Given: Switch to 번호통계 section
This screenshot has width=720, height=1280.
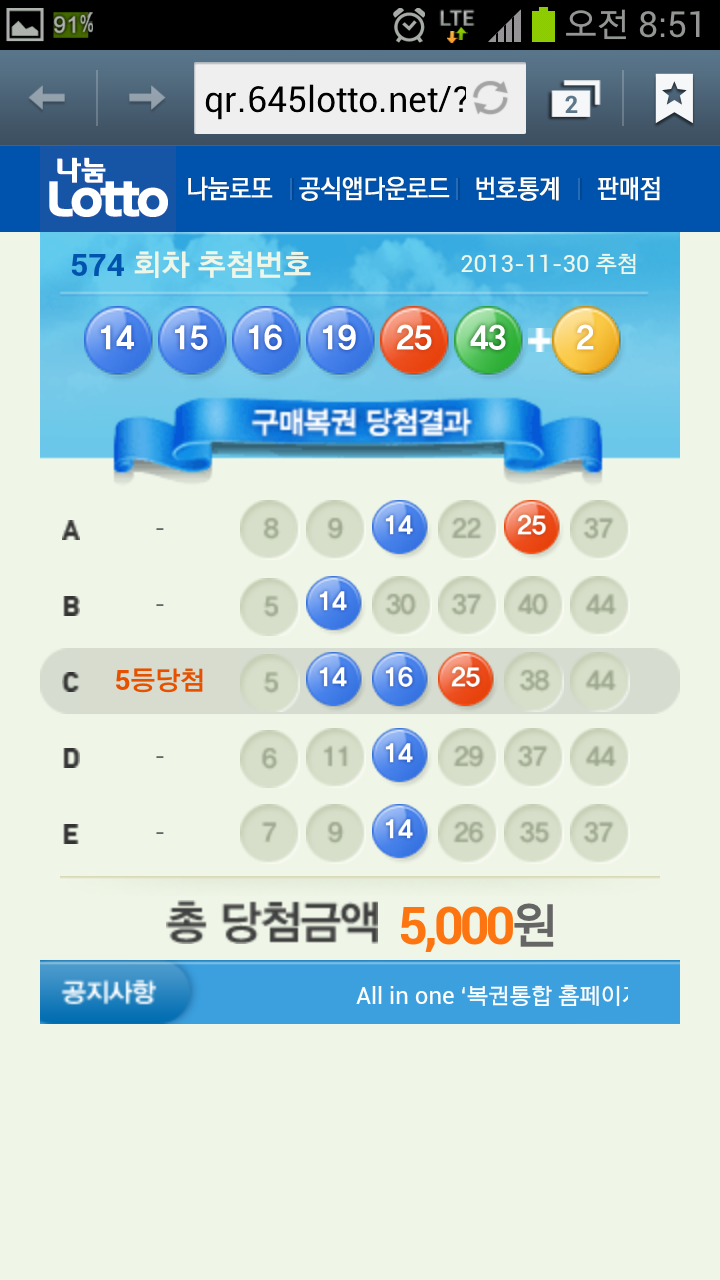Looking at the screenshot, I should (517, 189).
